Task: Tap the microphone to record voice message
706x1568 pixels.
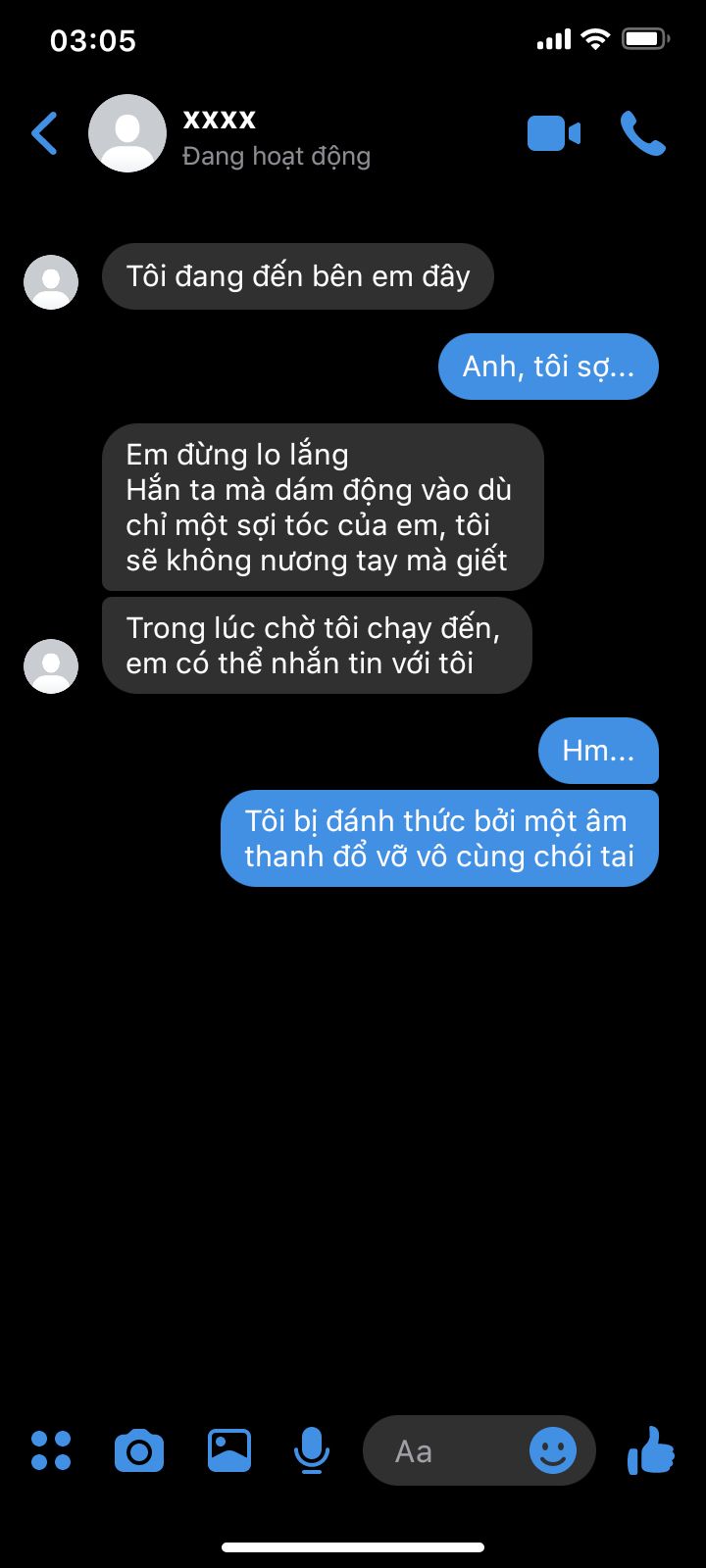Action: pos(312,1450)
